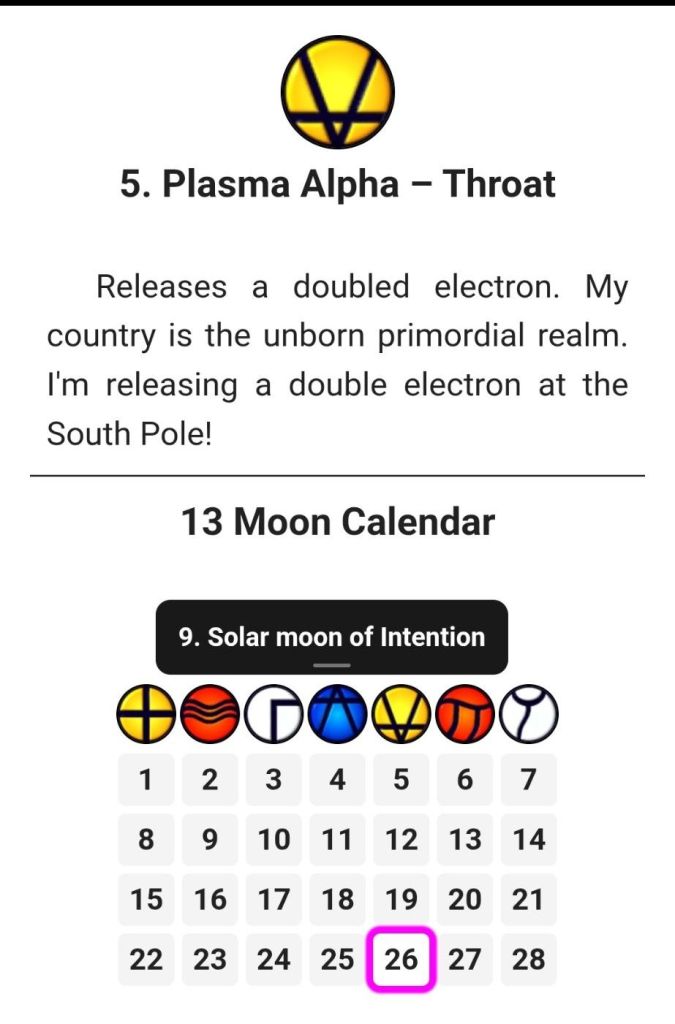Tap day 3 in the calendar

pos(274,779)
